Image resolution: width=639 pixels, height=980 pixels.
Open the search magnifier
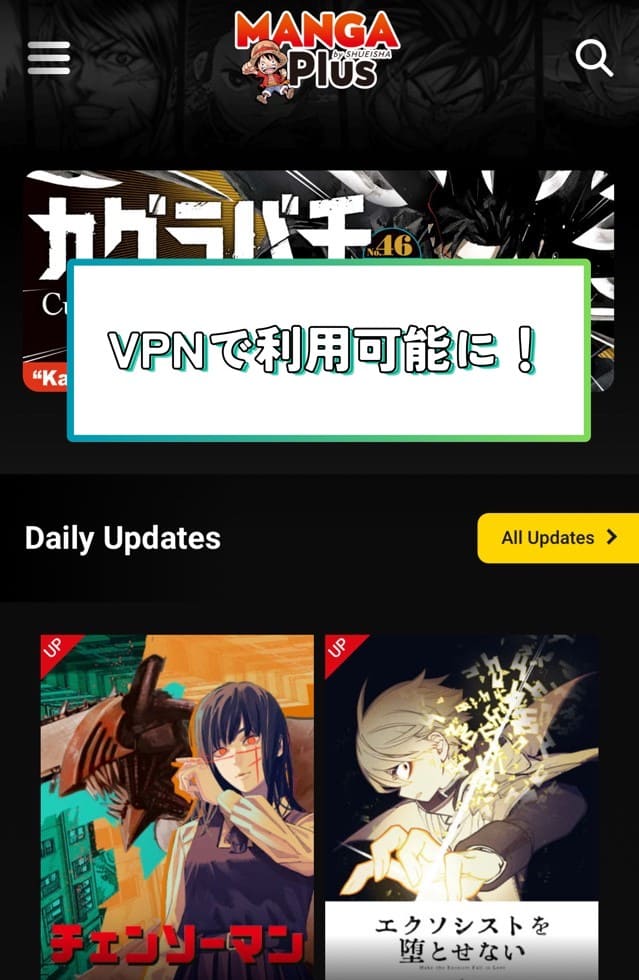click(x=594, y=58)
